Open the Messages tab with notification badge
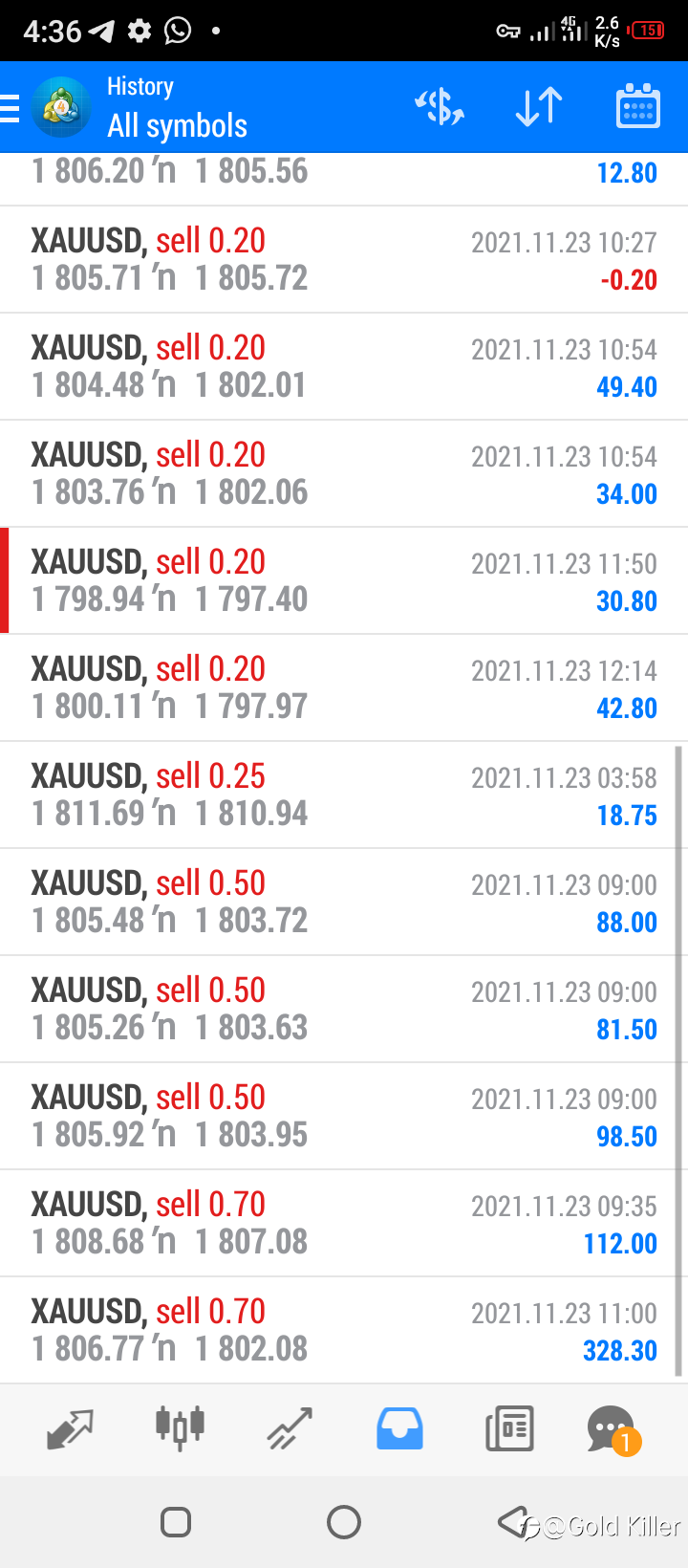The image size is (688, 1568). click(613, 1429)
